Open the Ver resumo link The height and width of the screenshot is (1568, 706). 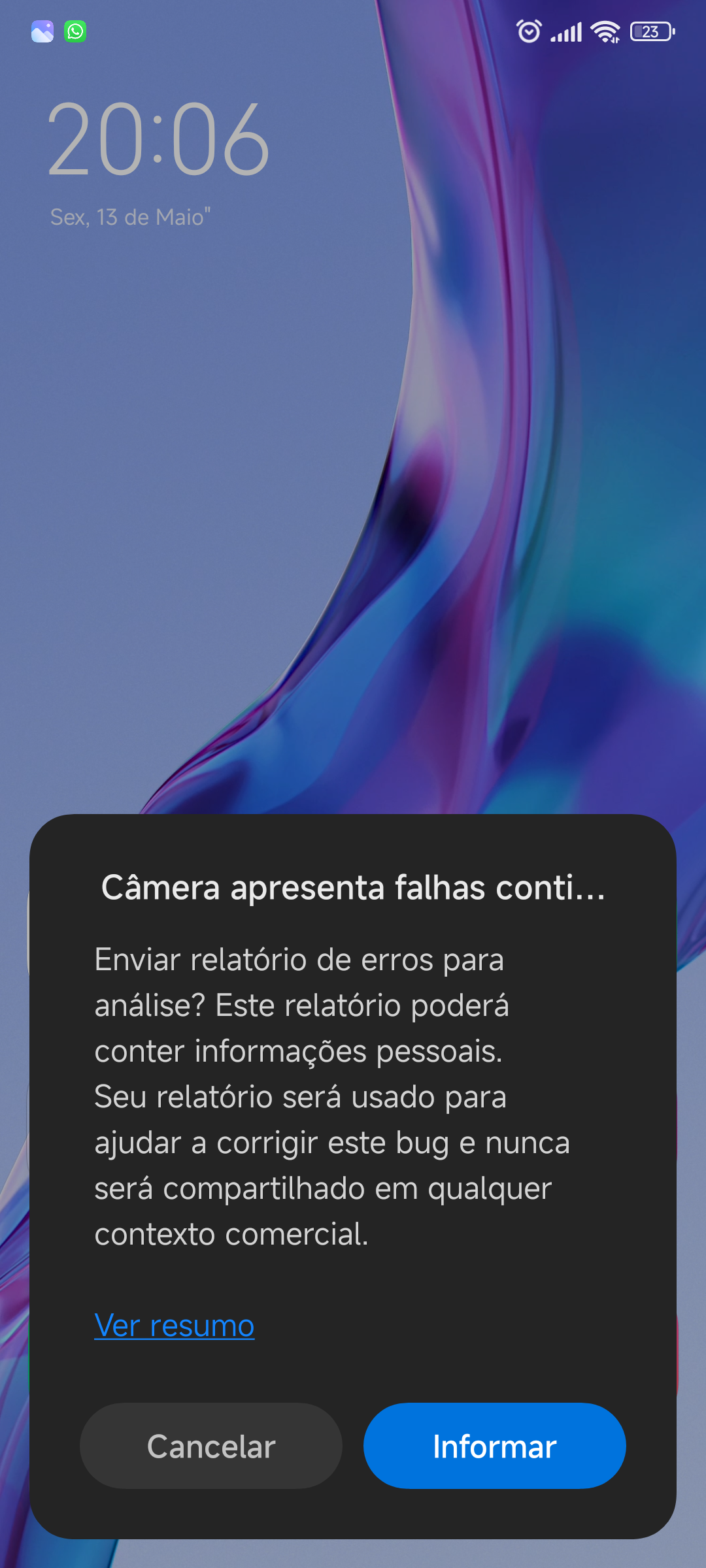(174, 1326)
